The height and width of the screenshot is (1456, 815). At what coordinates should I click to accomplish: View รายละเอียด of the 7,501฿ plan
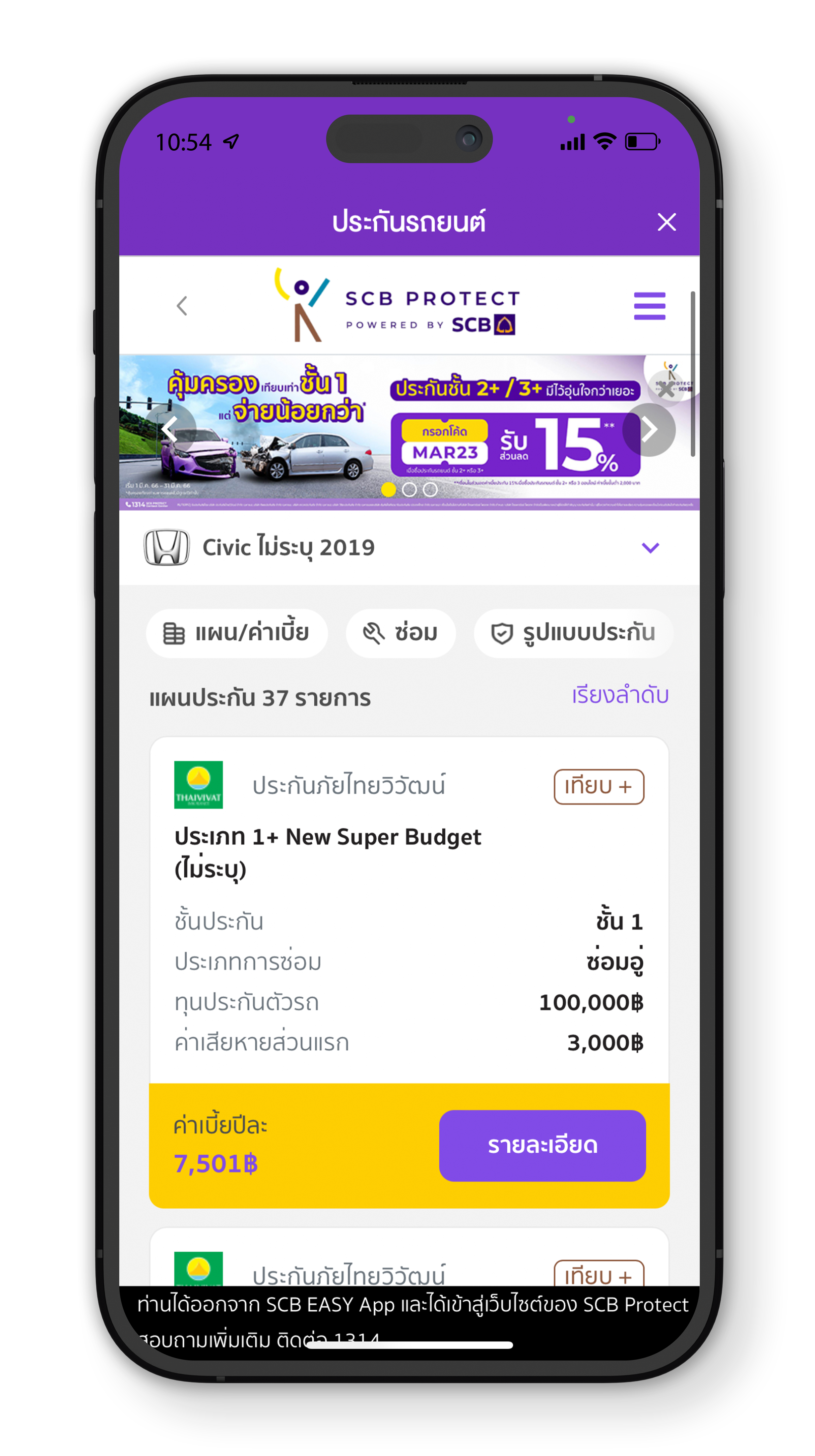click(x=541, y=1145)
